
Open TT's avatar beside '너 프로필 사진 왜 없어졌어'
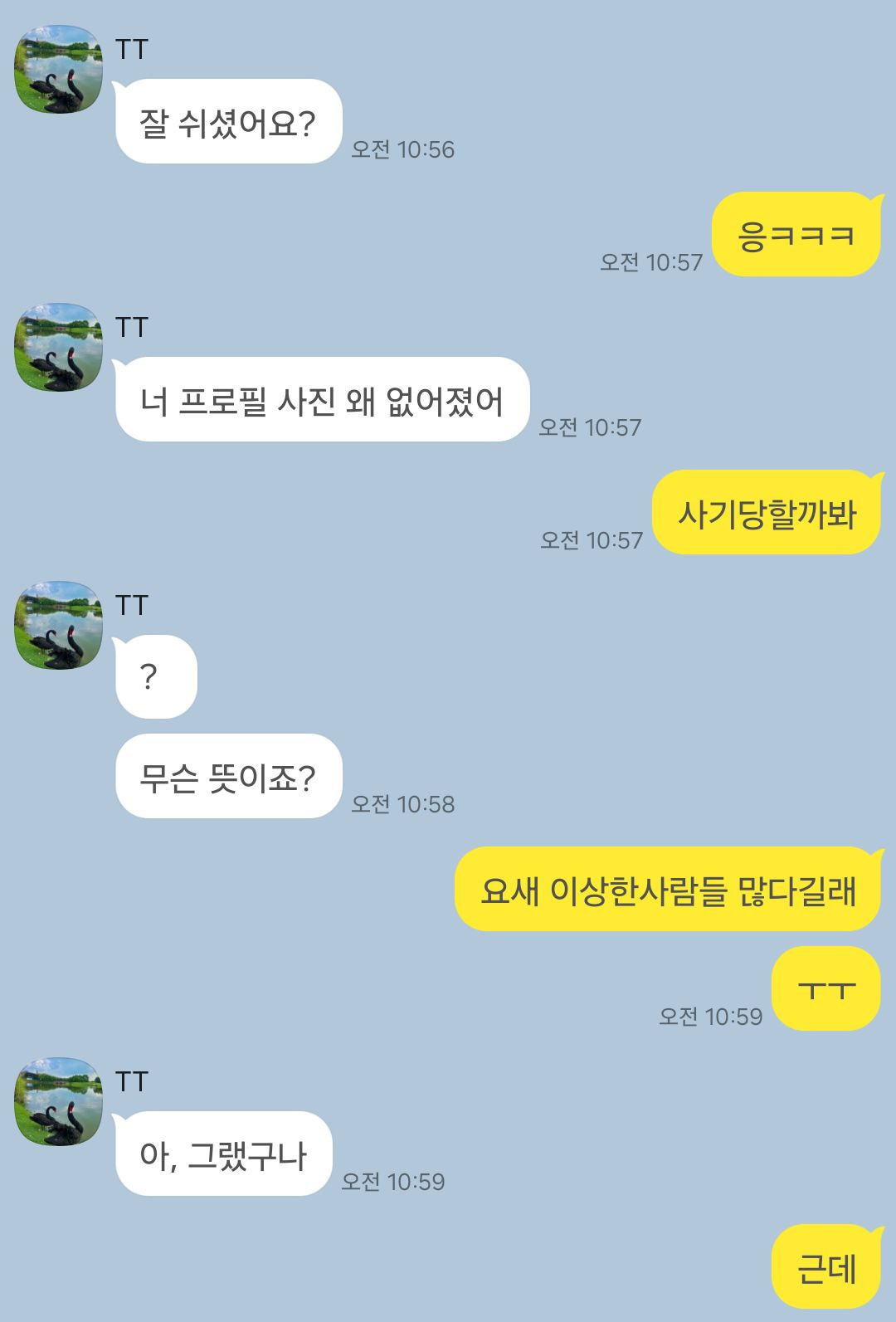(x=59, y=347)
